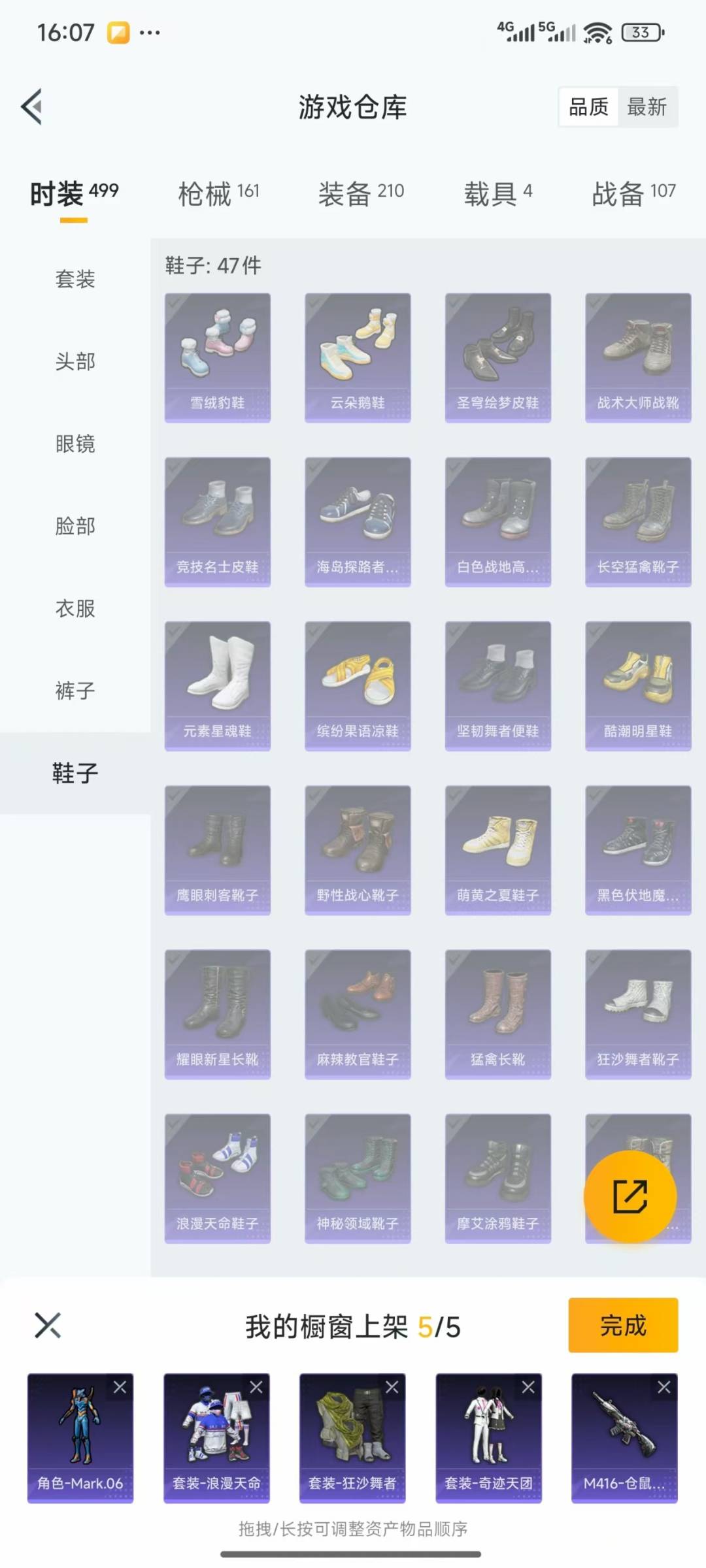706x1568 pixels.
Task: Pick the 缤纷果语凉鞋 sandals
Action: pyautogui.click(x=358, y=686)
